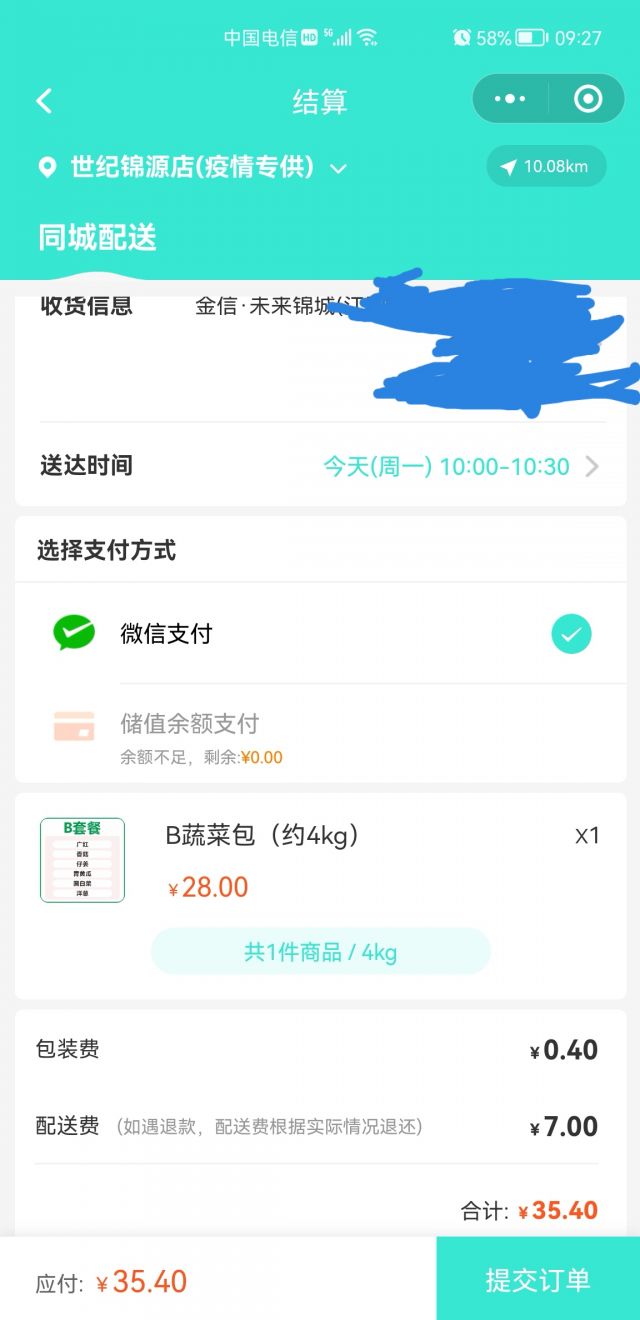Select 微信支付 as payment method

(x=320, y=634)
